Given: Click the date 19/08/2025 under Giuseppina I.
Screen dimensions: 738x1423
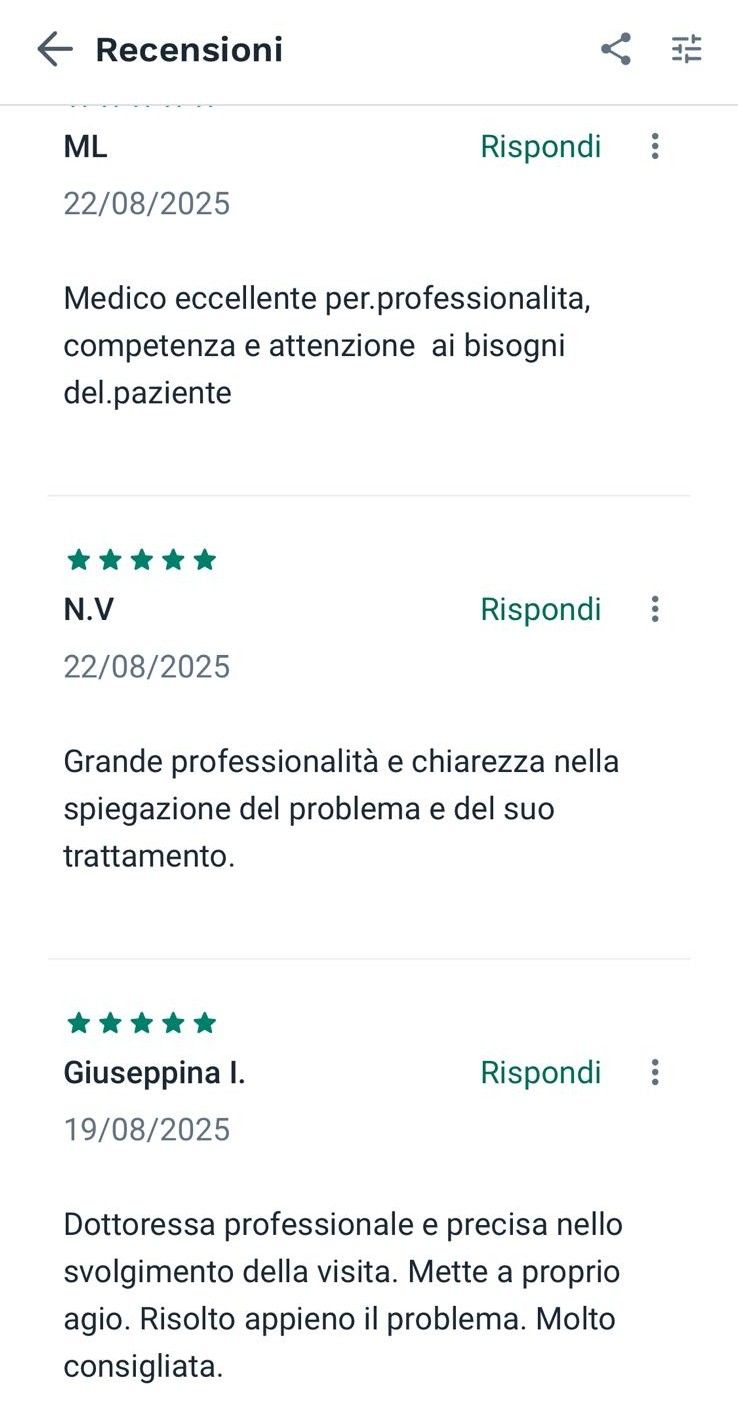Looking at the screenshot, I should tap(146, 1128).
